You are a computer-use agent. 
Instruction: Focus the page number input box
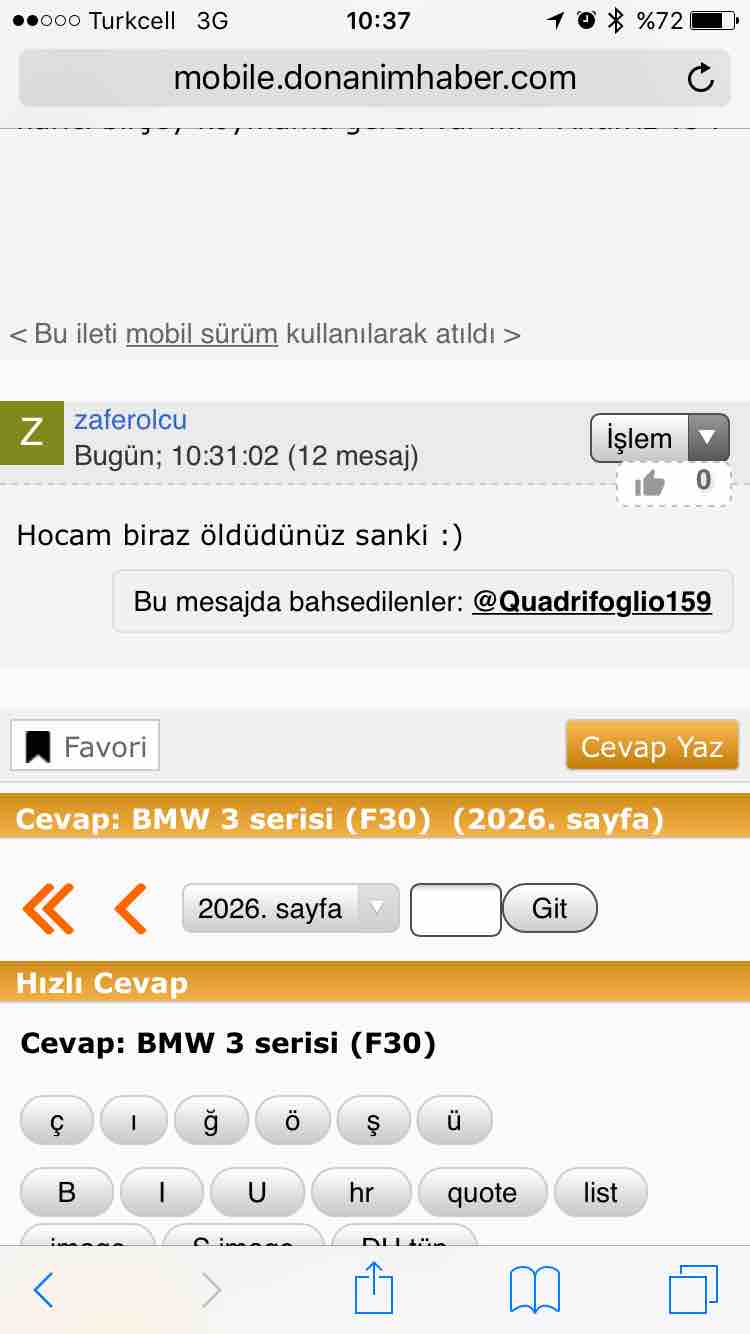456,909
